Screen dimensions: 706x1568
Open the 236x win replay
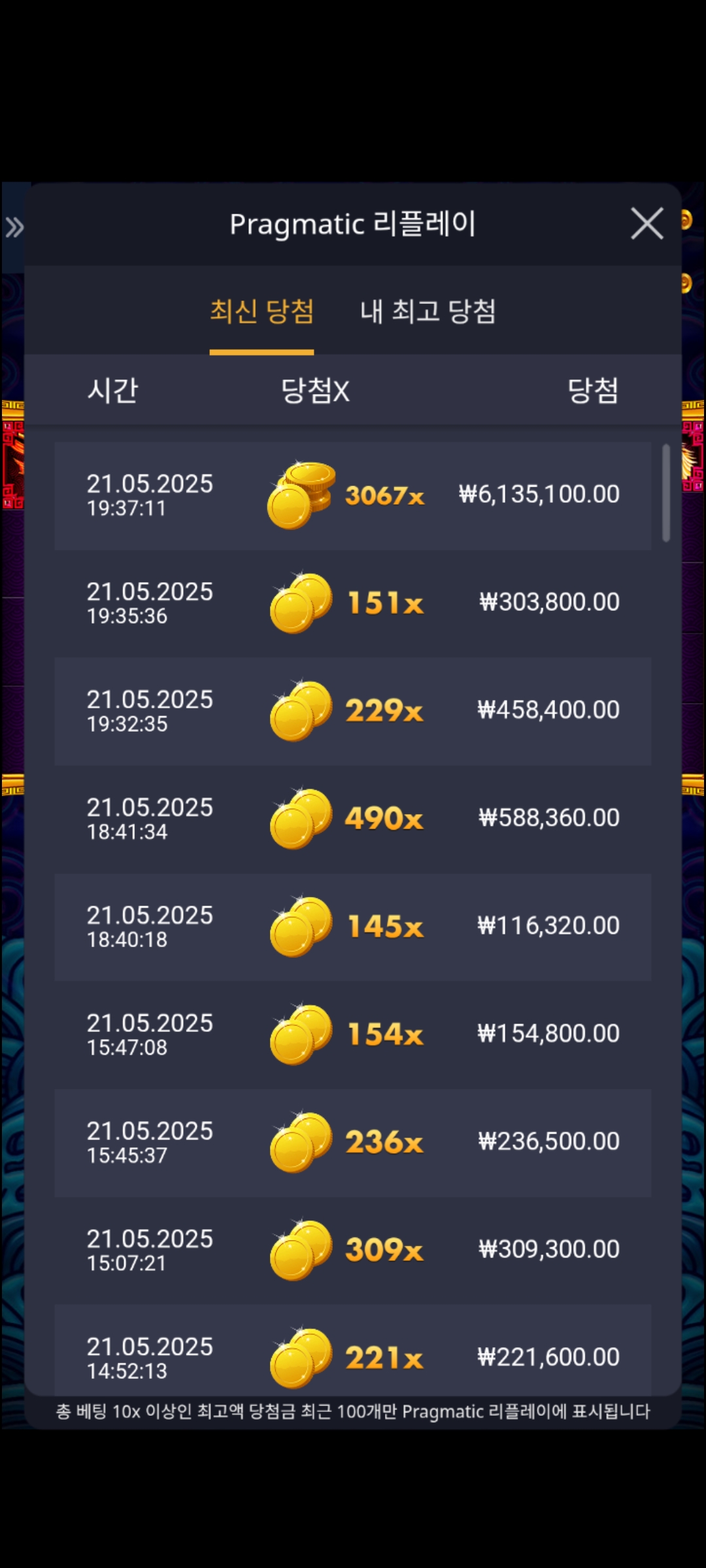point(353,1143)
